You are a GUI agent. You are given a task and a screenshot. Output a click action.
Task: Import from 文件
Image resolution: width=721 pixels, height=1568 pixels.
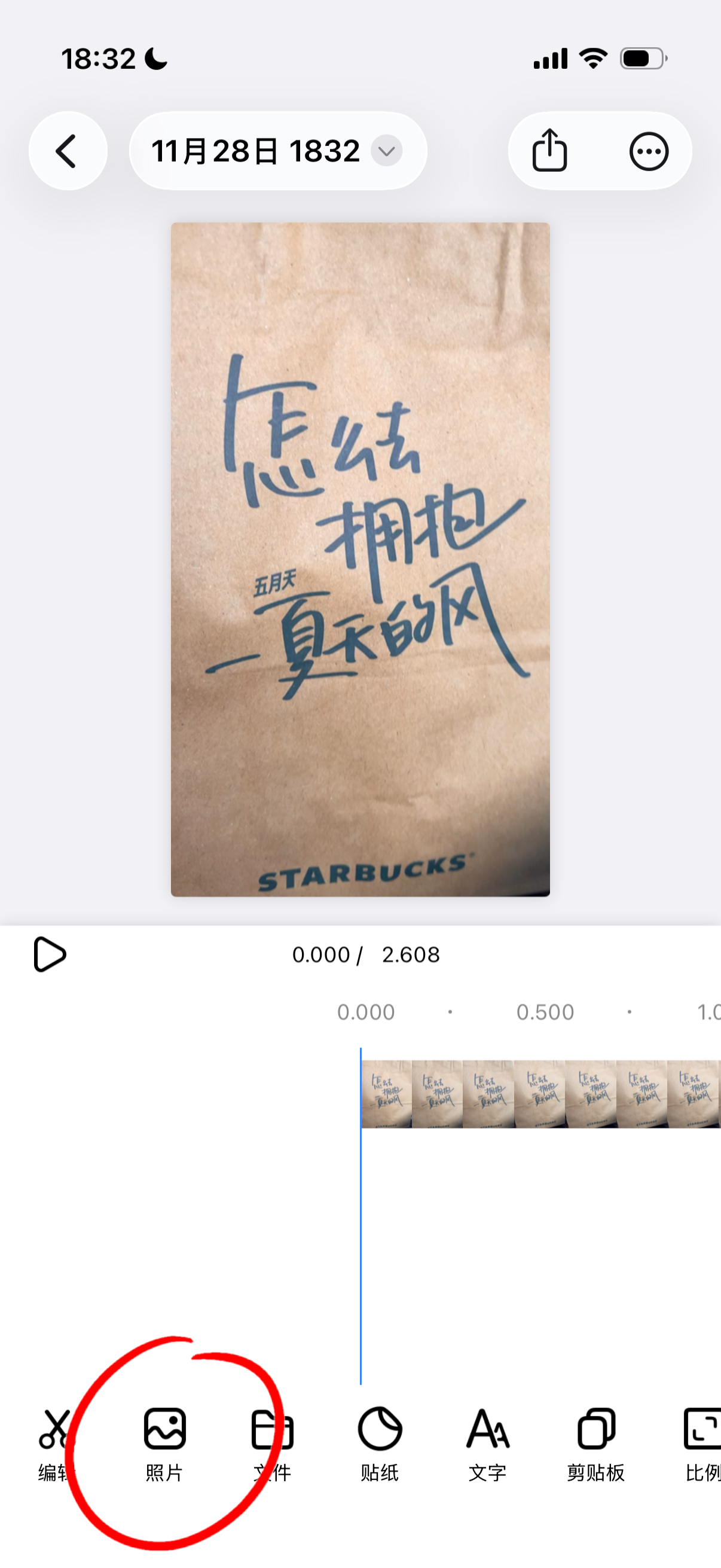point(272,1441)
